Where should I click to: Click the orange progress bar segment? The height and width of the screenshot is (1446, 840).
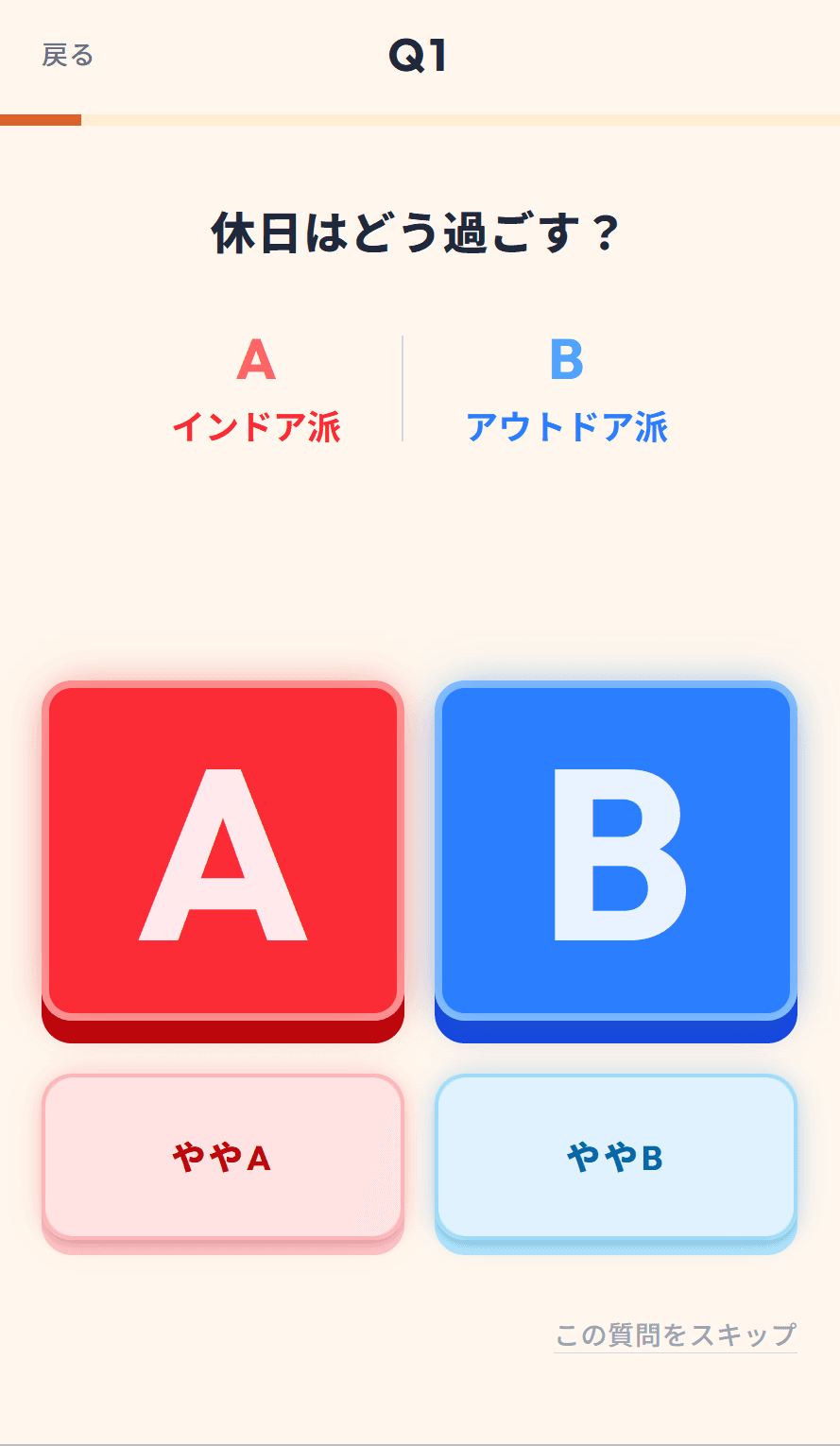point(43,121)
